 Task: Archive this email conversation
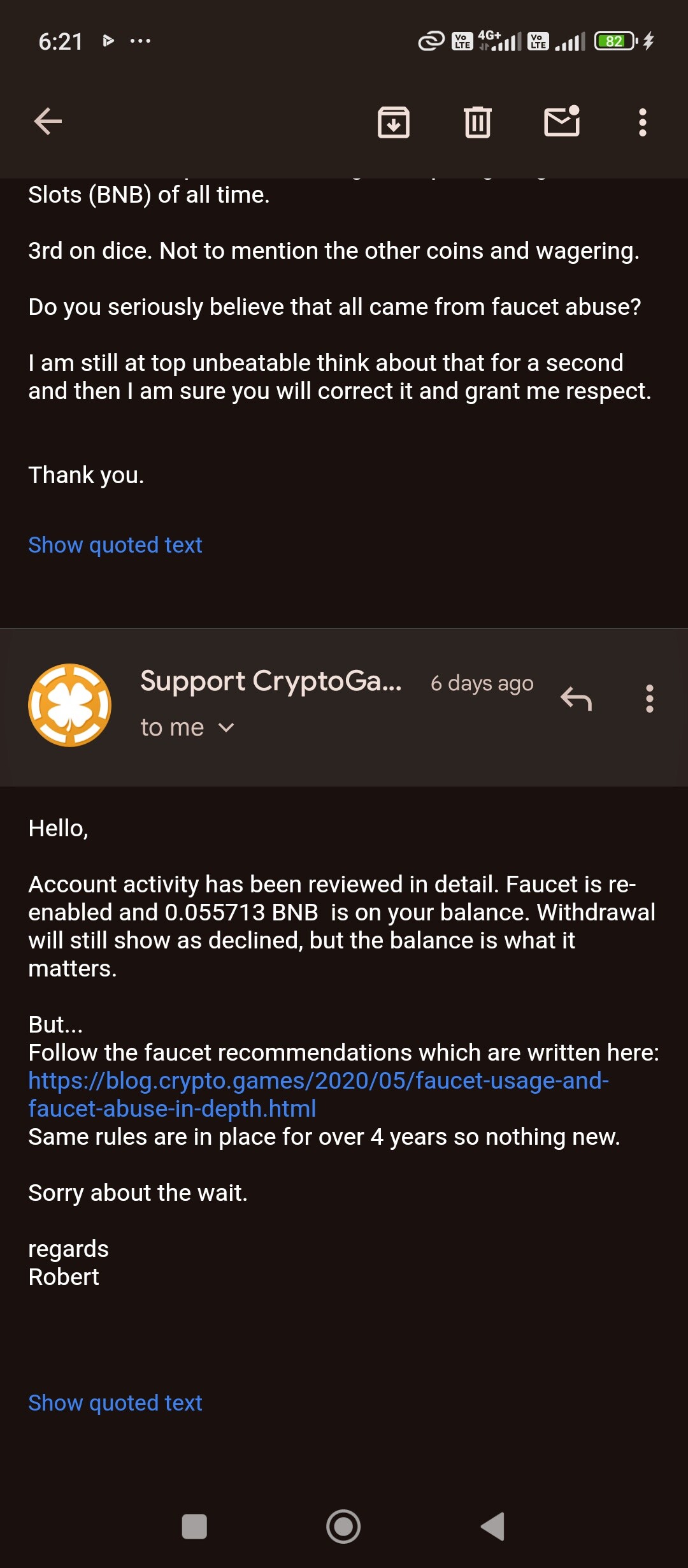[394, 122]
